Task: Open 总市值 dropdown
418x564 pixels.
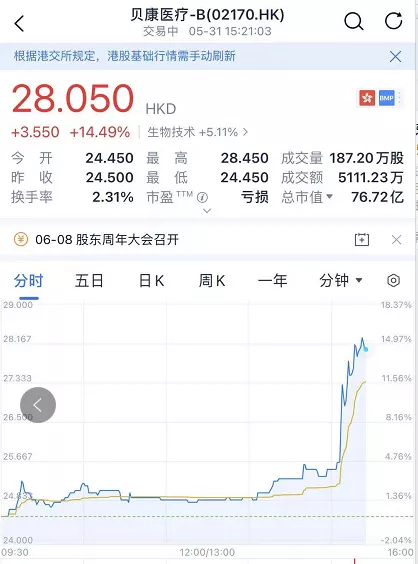Action: [x=307, y=197]
